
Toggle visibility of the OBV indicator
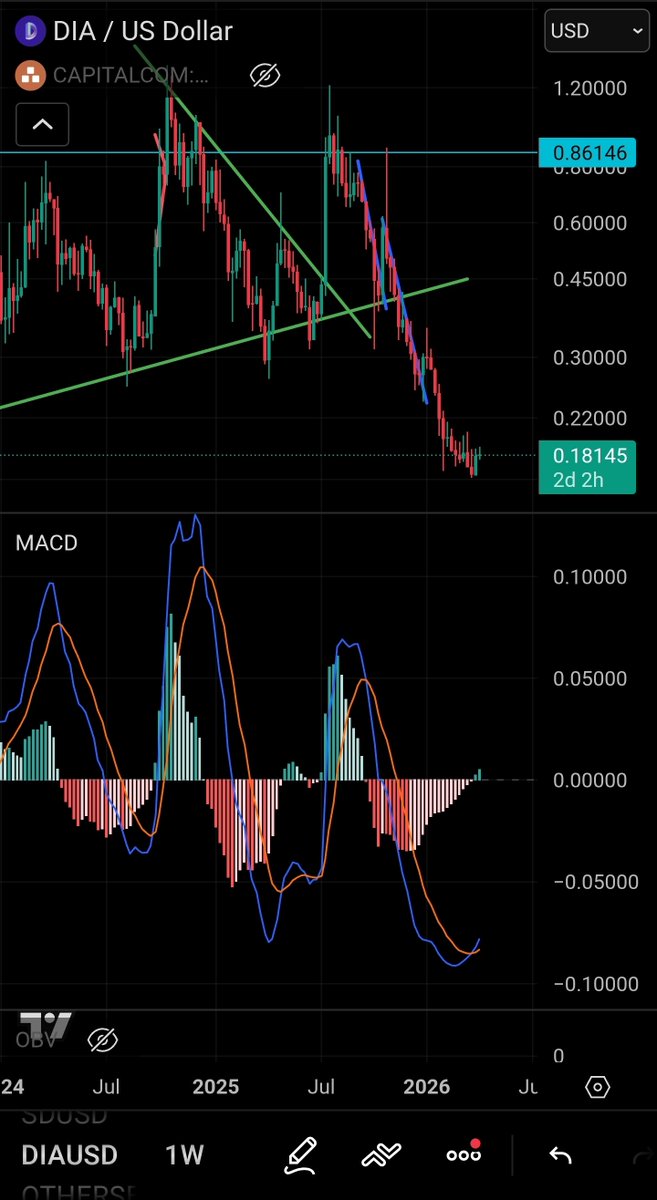(102, 1040)
